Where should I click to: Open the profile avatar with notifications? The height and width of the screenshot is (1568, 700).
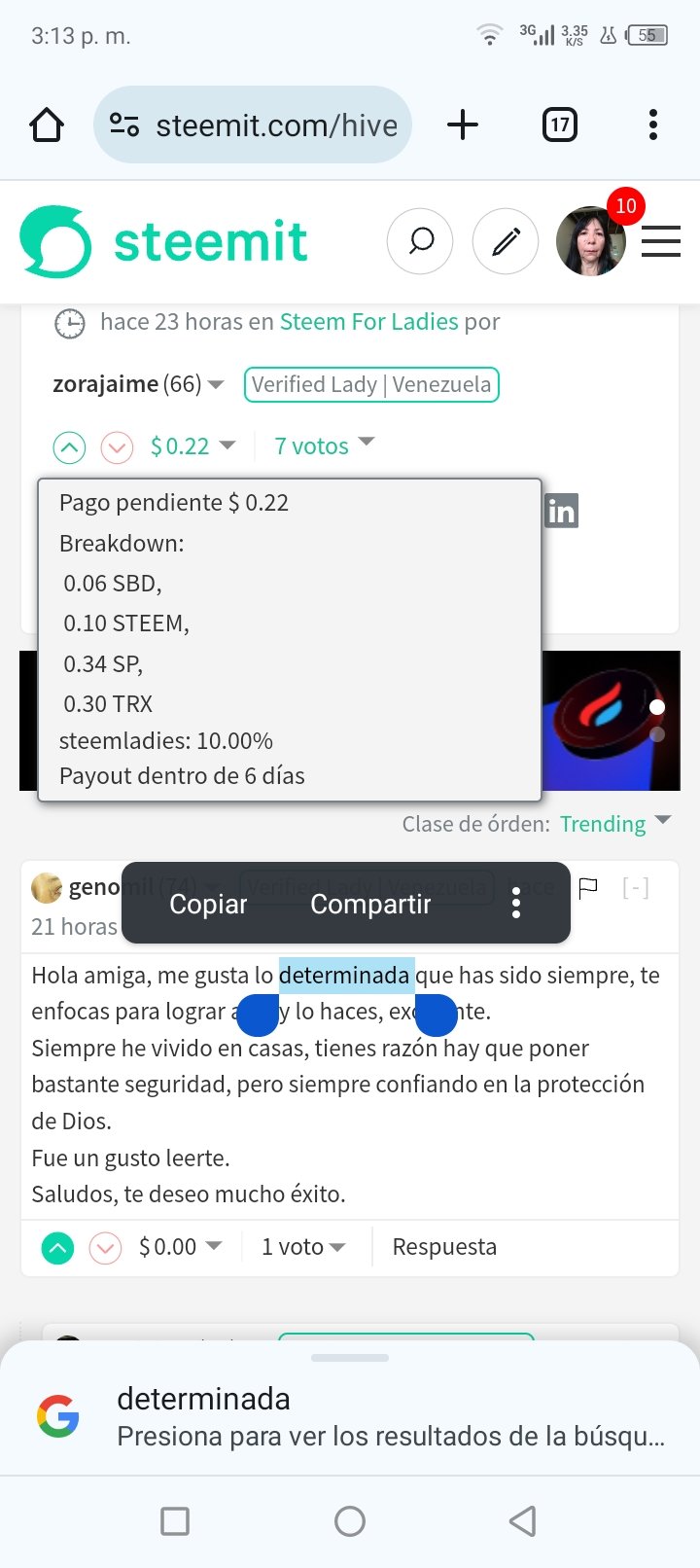(x=590, y=241)
